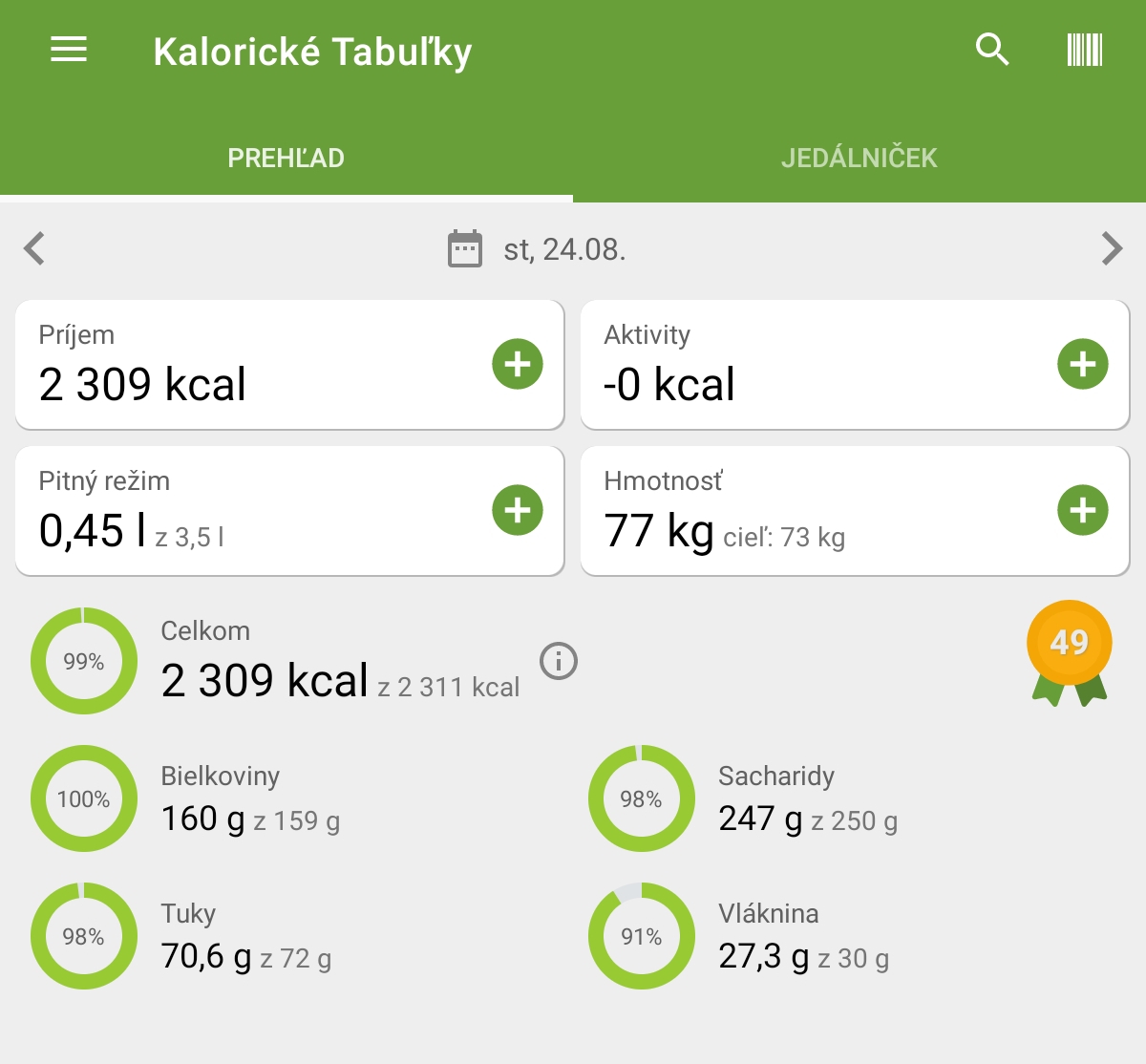1146x1064 pixels.
Task: Add an activity with Aktivity plus
Action: point(1082,364)
